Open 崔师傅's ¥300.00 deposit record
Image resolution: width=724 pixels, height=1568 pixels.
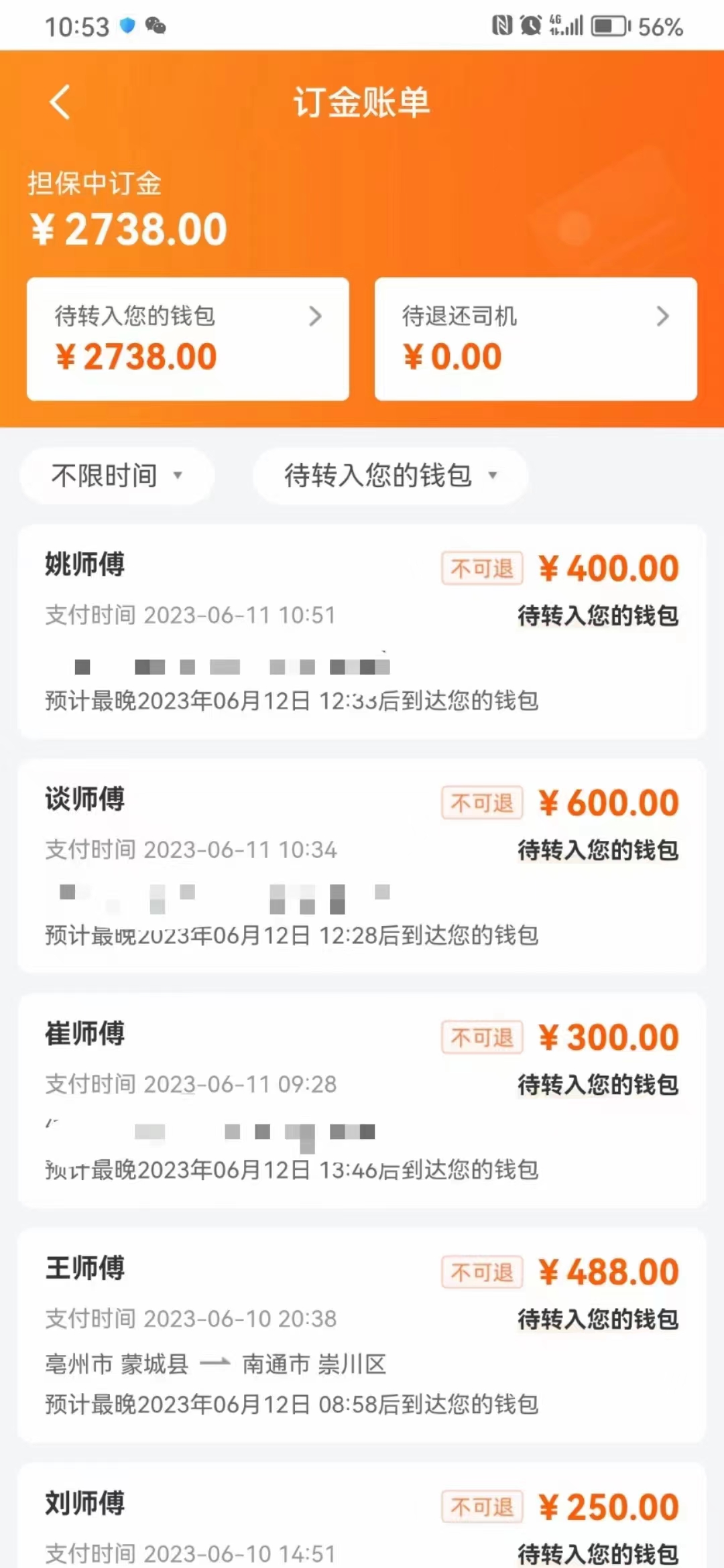point(362,1100)
